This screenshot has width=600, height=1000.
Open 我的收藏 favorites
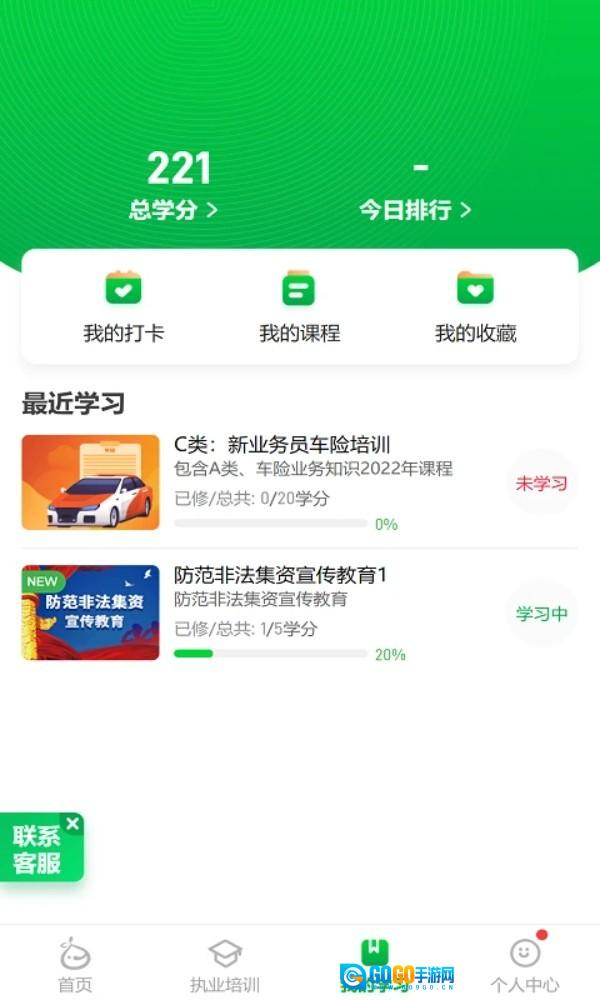tap(475, 307)
